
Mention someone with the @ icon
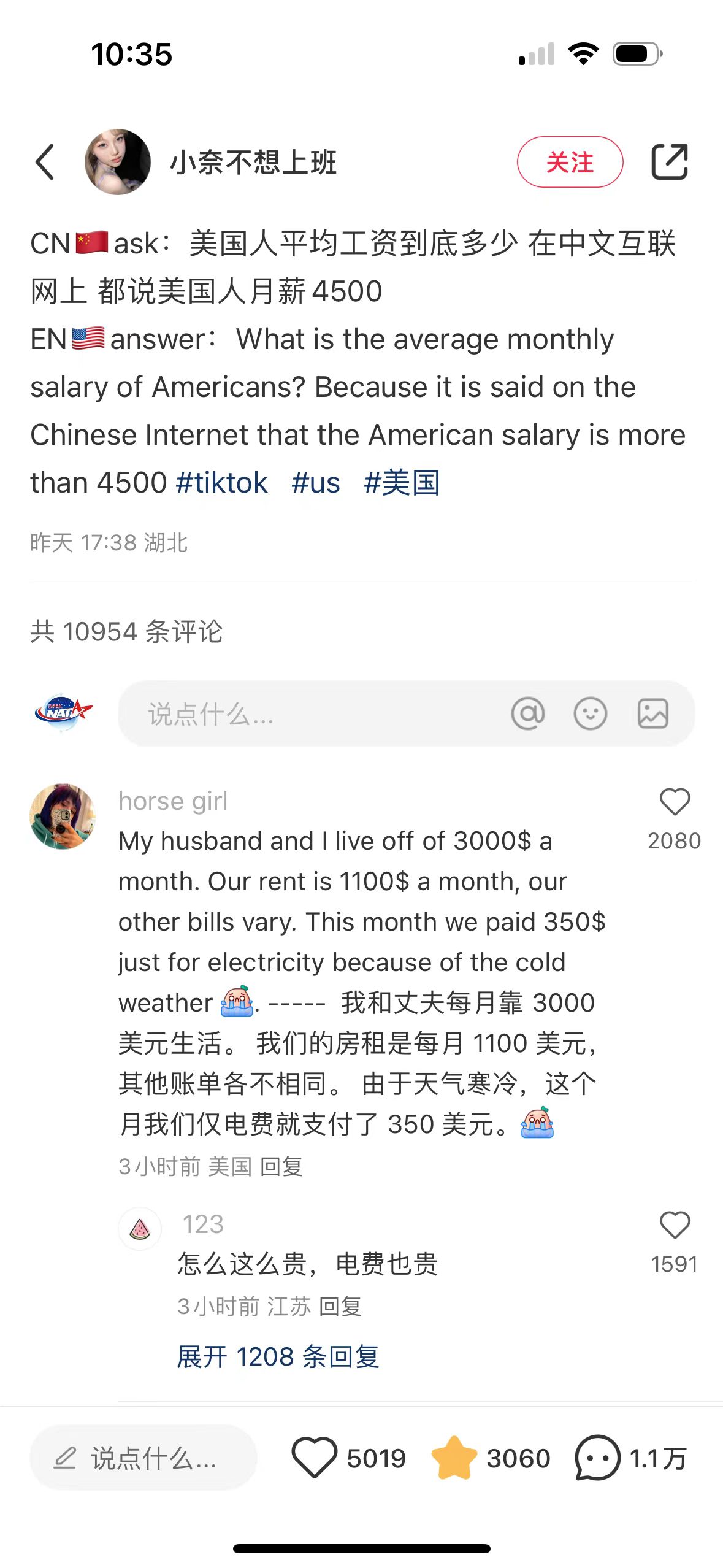527,713
